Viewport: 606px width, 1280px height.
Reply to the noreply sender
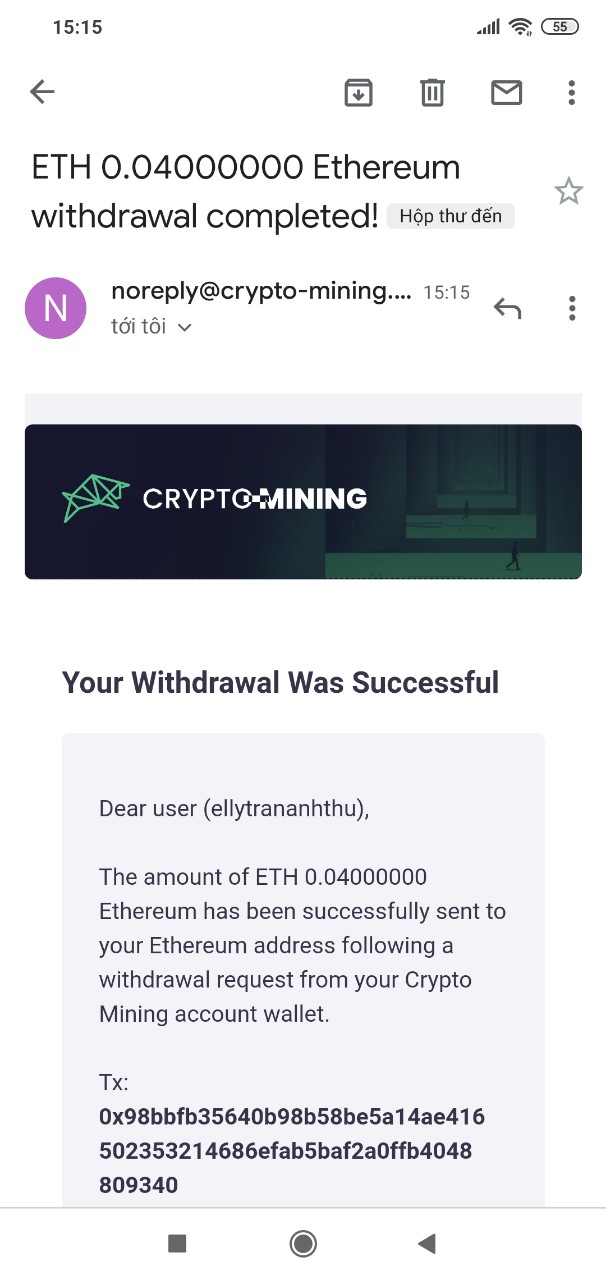507,308
